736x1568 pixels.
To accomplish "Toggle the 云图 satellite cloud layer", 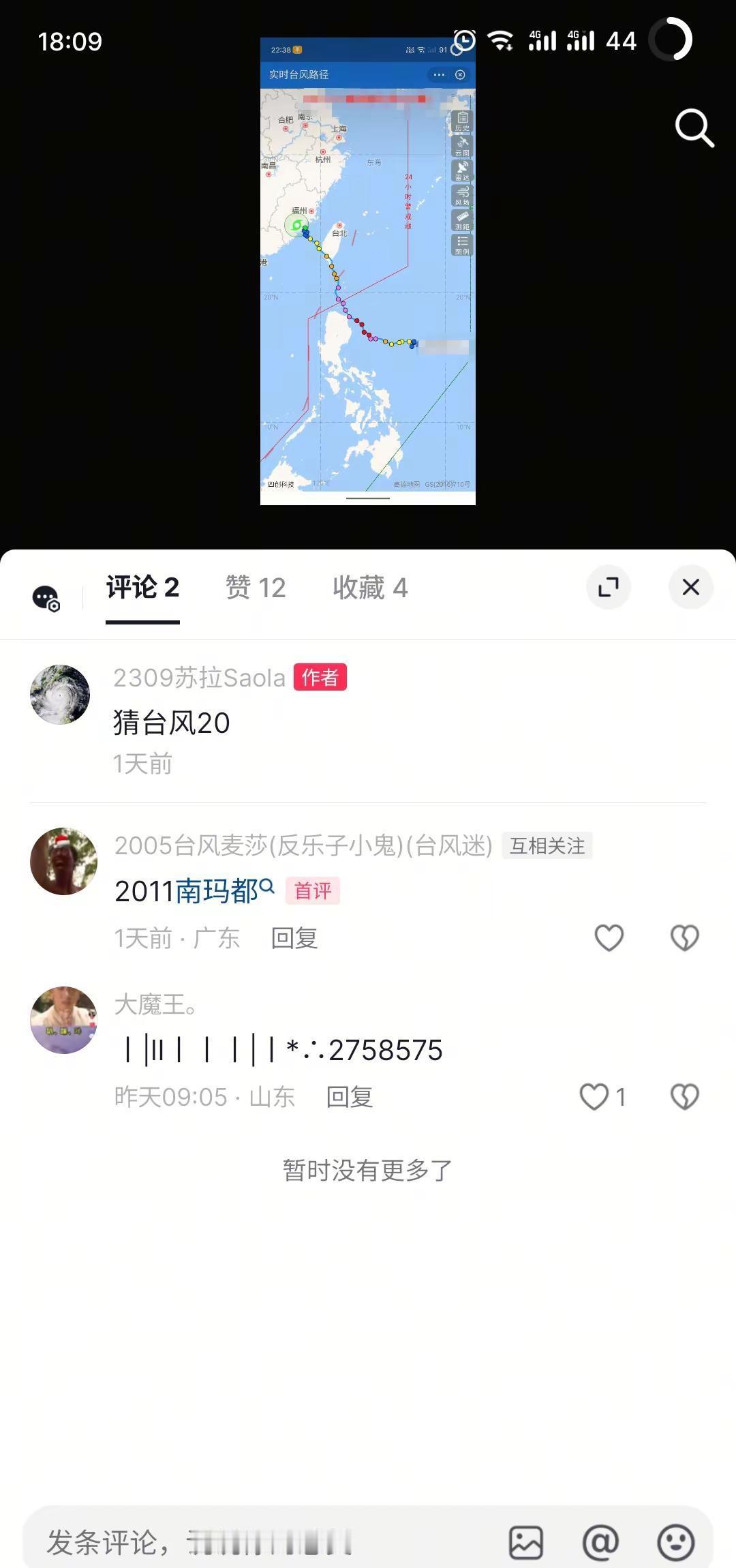I will (x=462, y=145).
